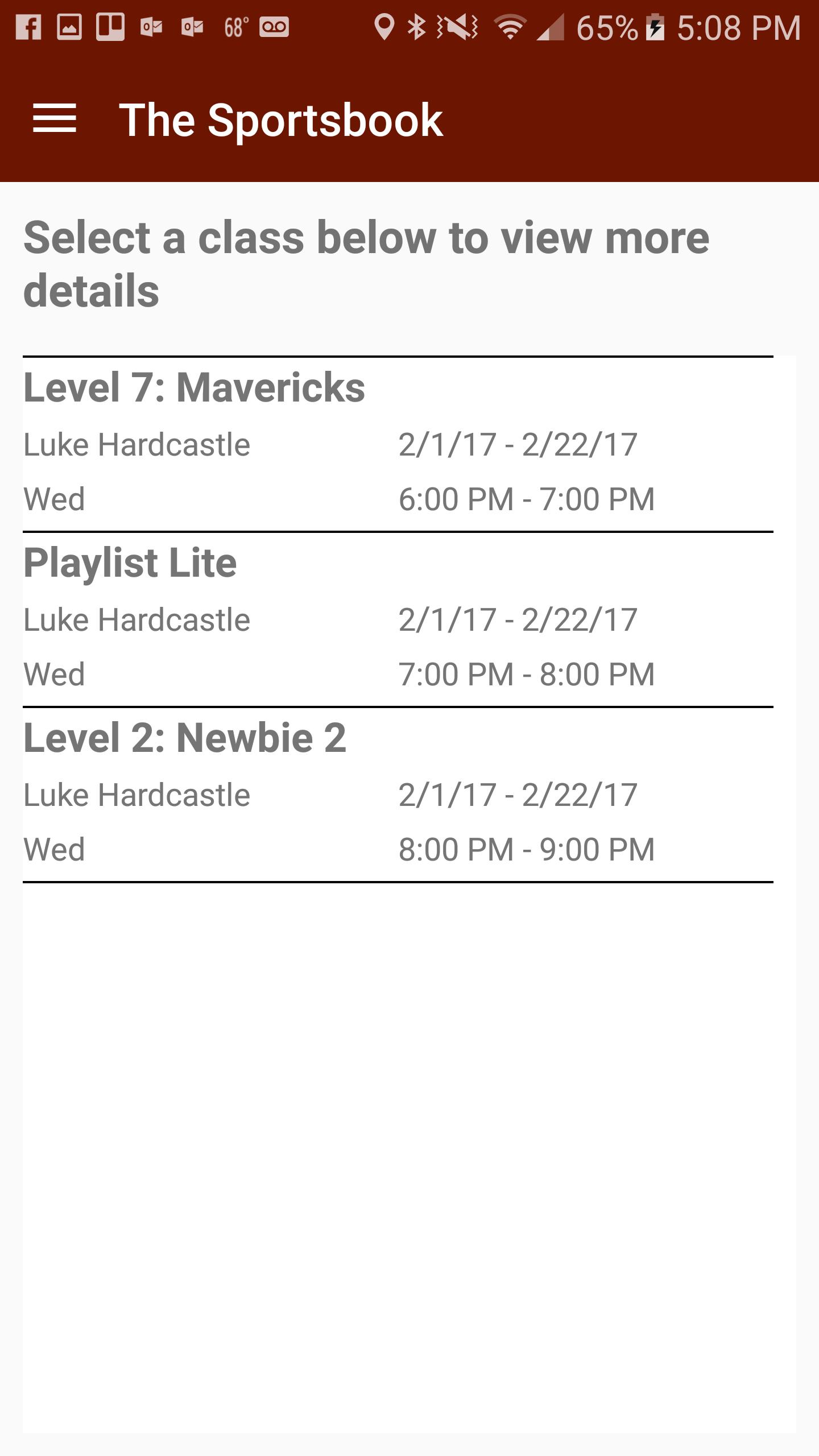
Task: Open the hamburger navigation menu
Action: (x=55, y=119)
